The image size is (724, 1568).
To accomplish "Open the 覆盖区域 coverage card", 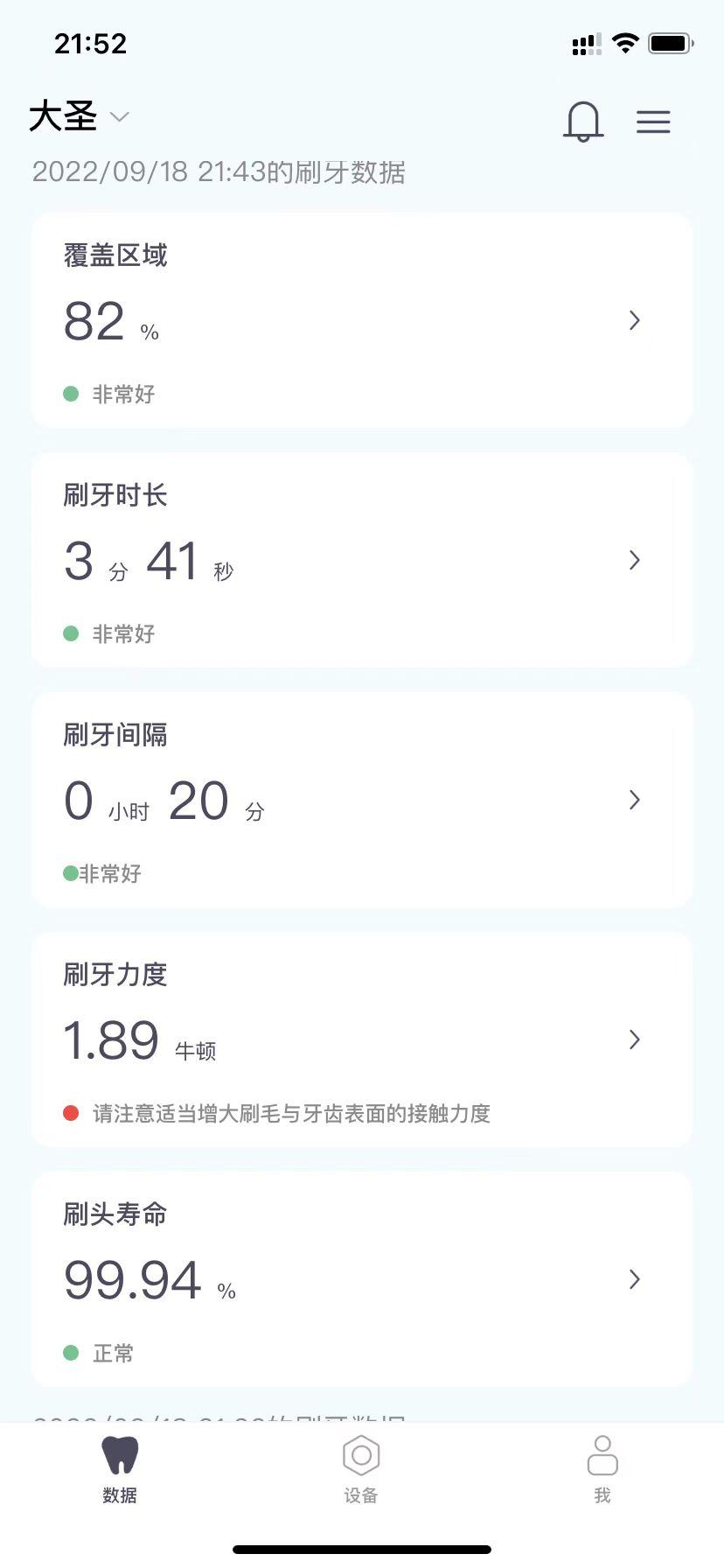I will (361, 320).
